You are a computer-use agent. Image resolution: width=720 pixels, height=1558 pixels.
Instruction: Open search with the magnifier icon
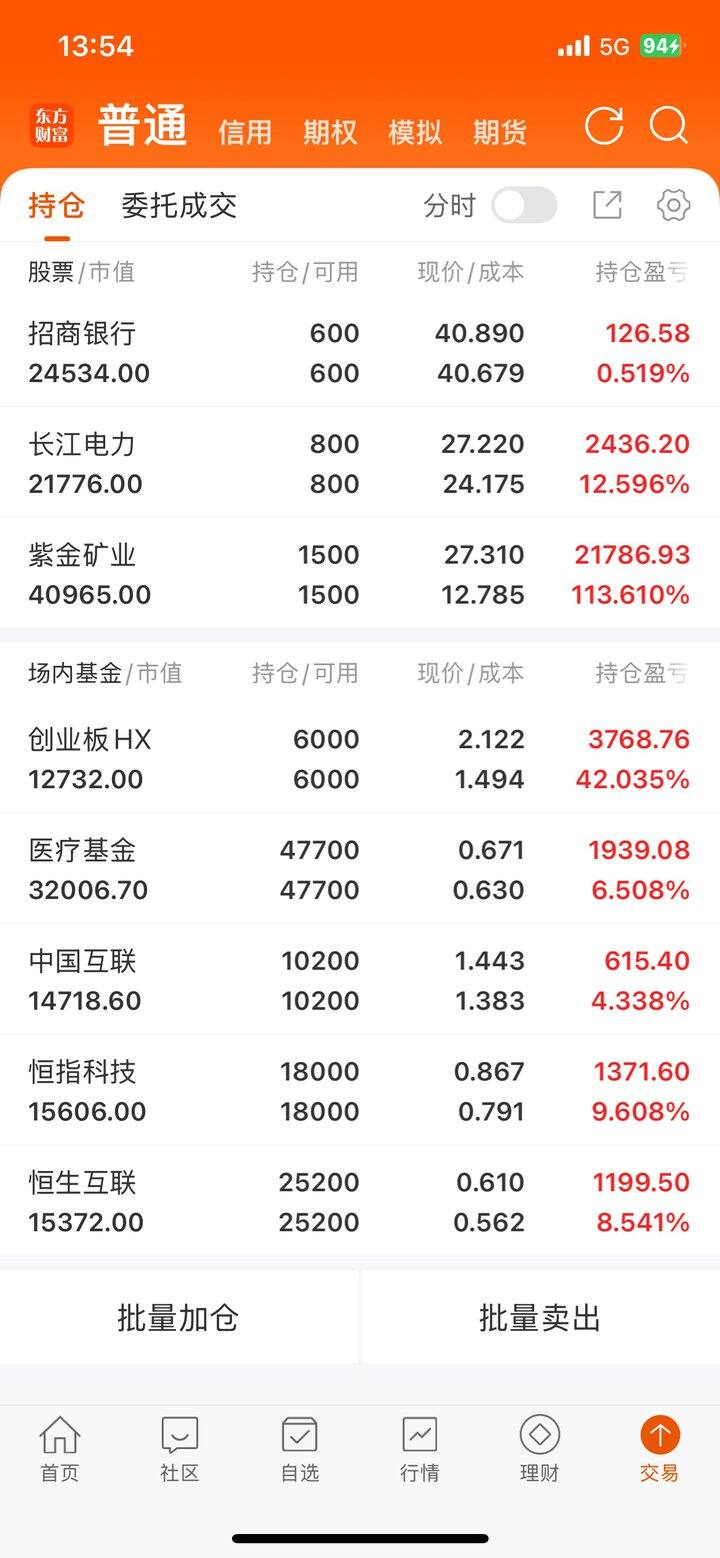point(667,128)
